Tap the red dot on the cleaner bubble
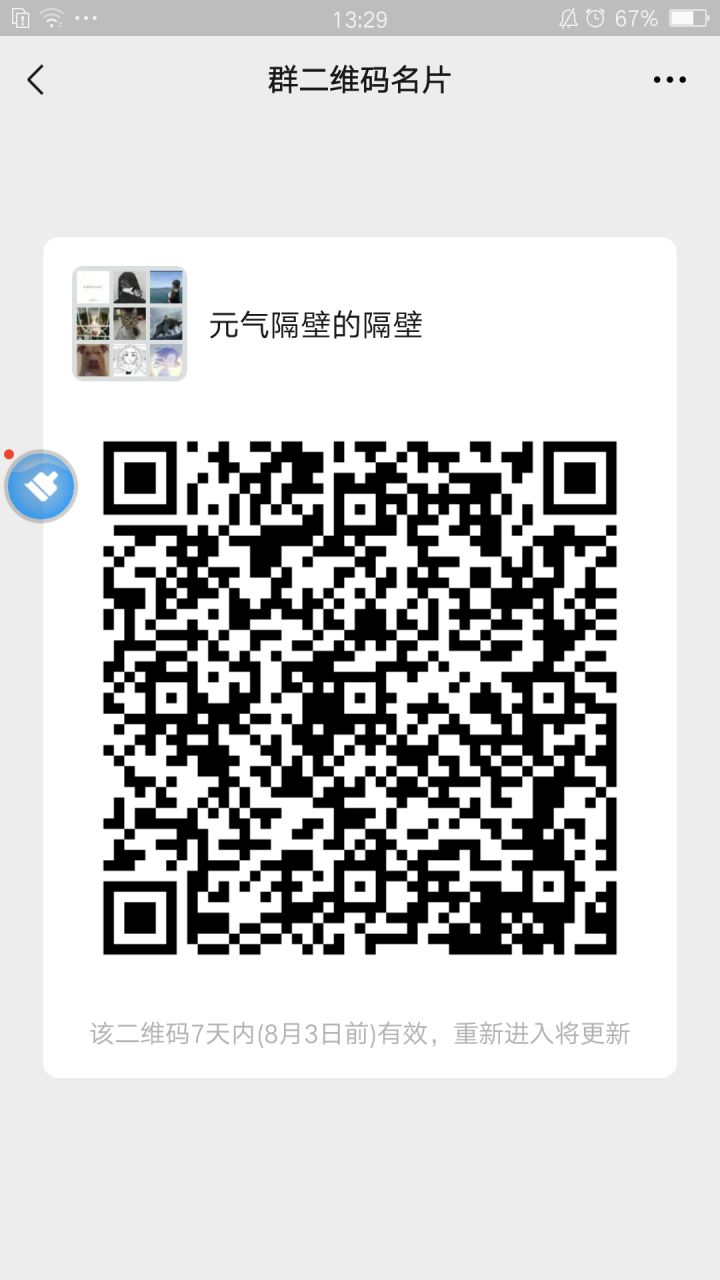Viewport: 720px width, 1280px height. click(x=7, y=452)
